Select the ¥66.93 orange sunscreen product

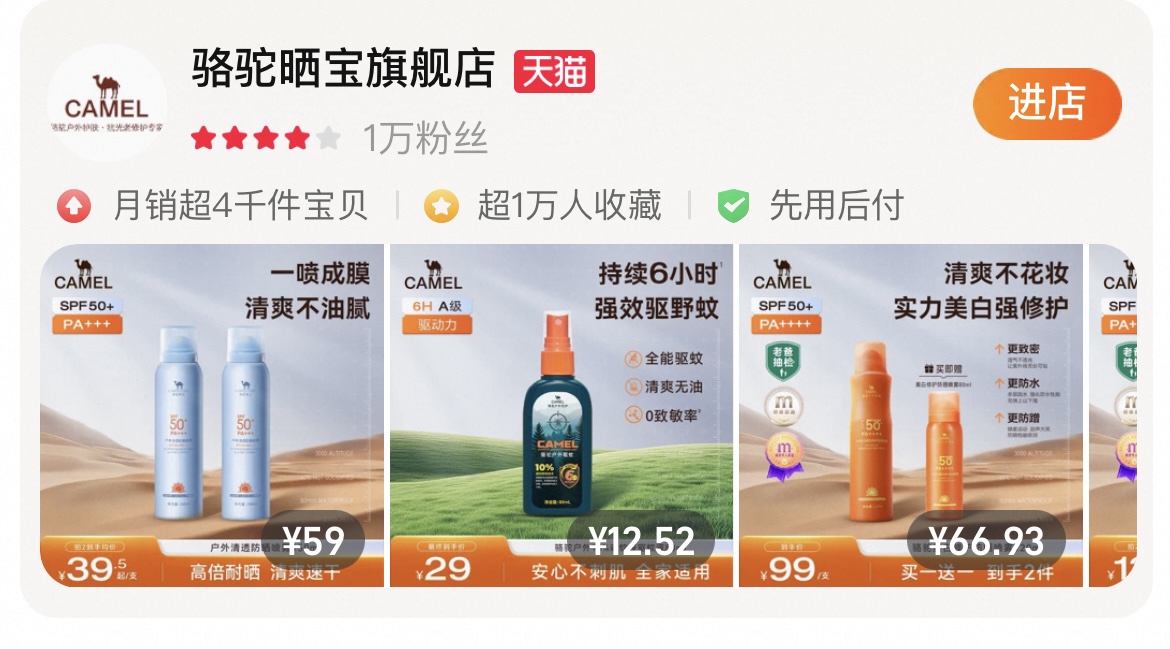point(910,415)
